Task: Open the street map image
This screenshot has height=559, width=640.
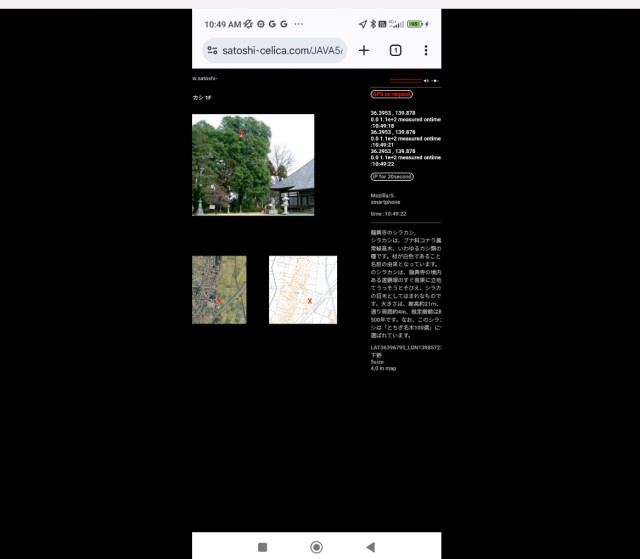Action: coord(302,289)
